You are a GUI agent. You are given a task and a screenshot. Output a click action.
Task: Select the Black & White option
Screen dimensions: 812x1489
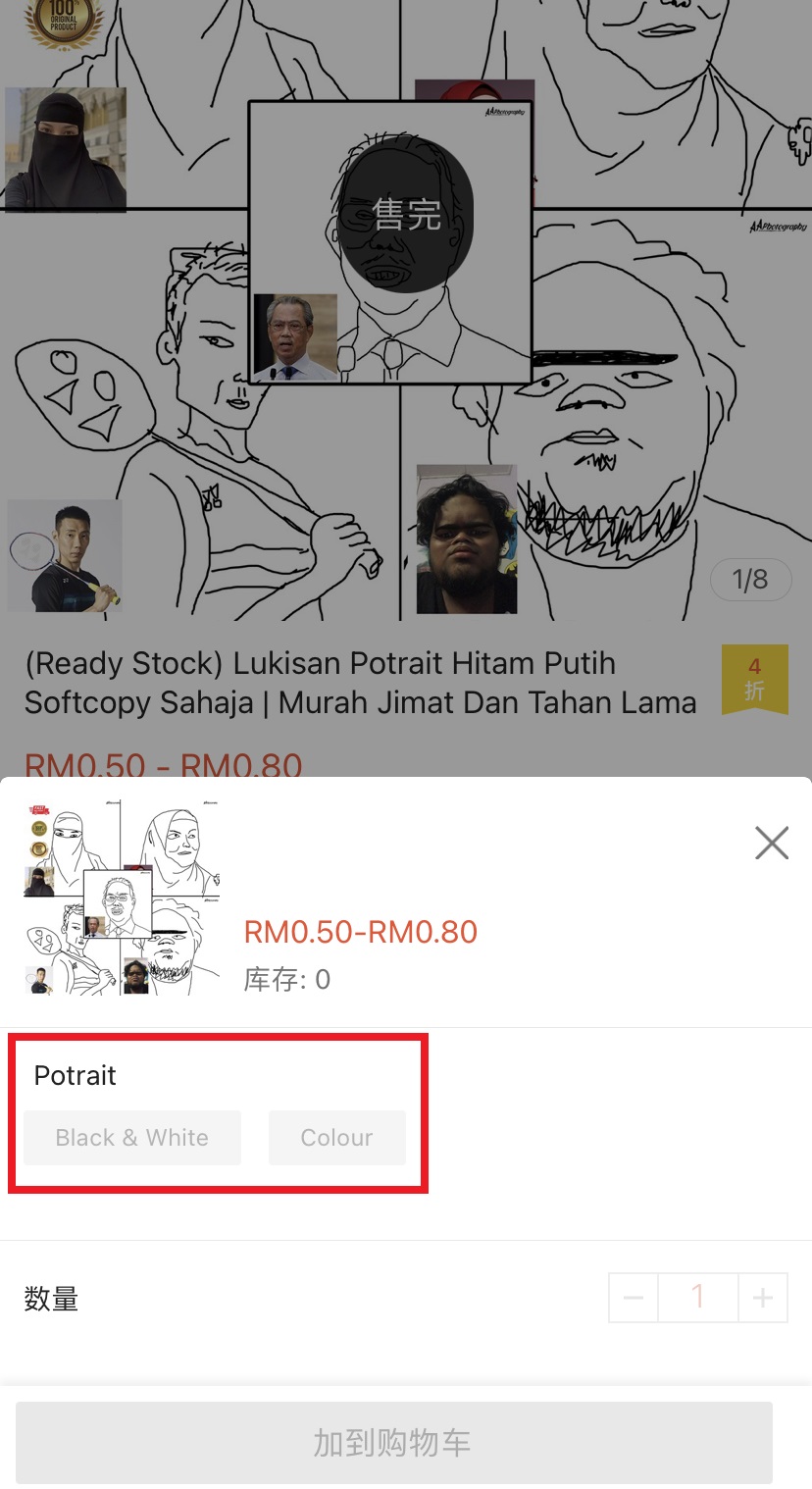click(x=132, y=1138)
